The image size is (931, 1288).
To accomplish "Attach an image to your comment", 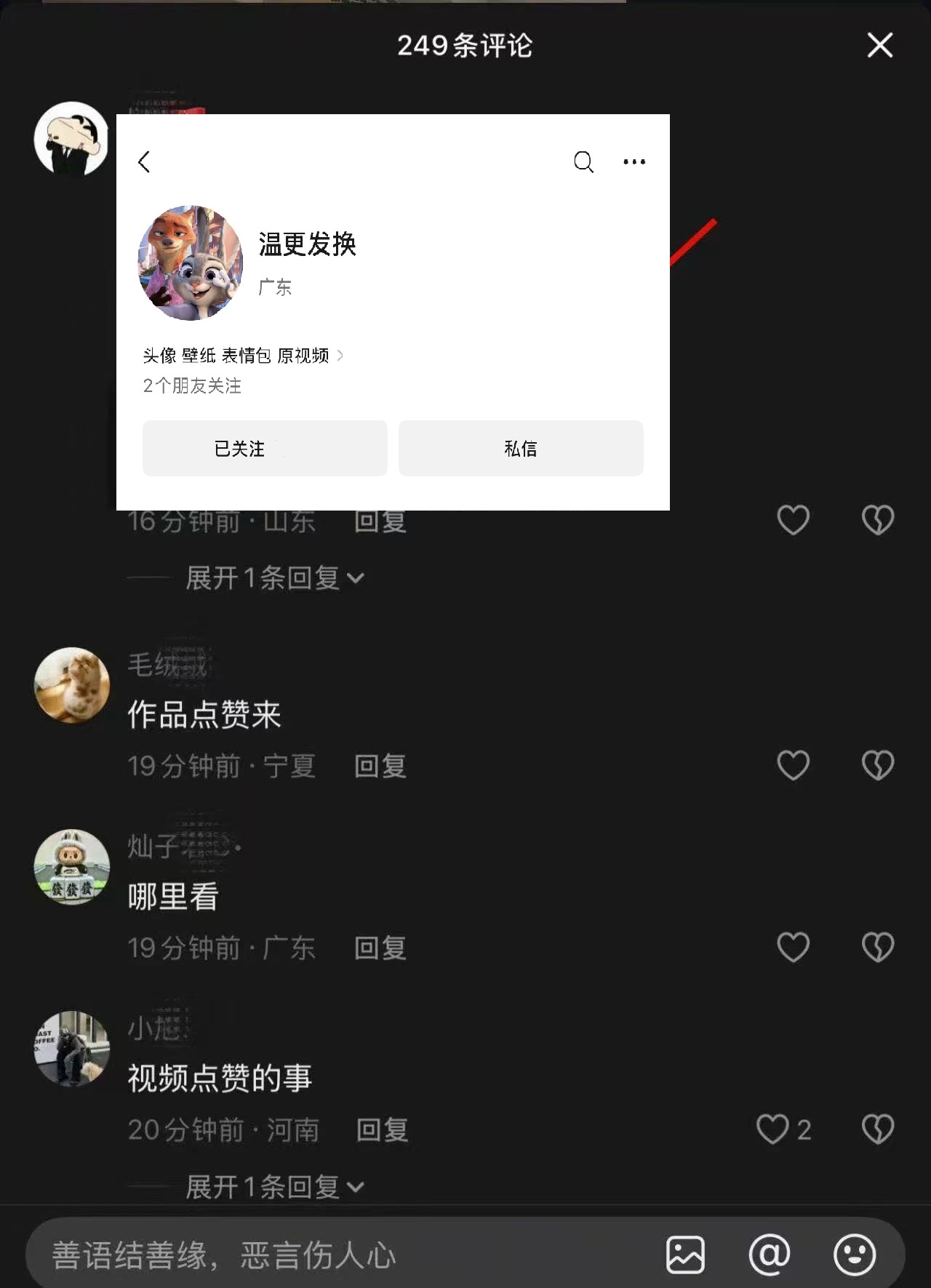I will [x=685, y=1255].
